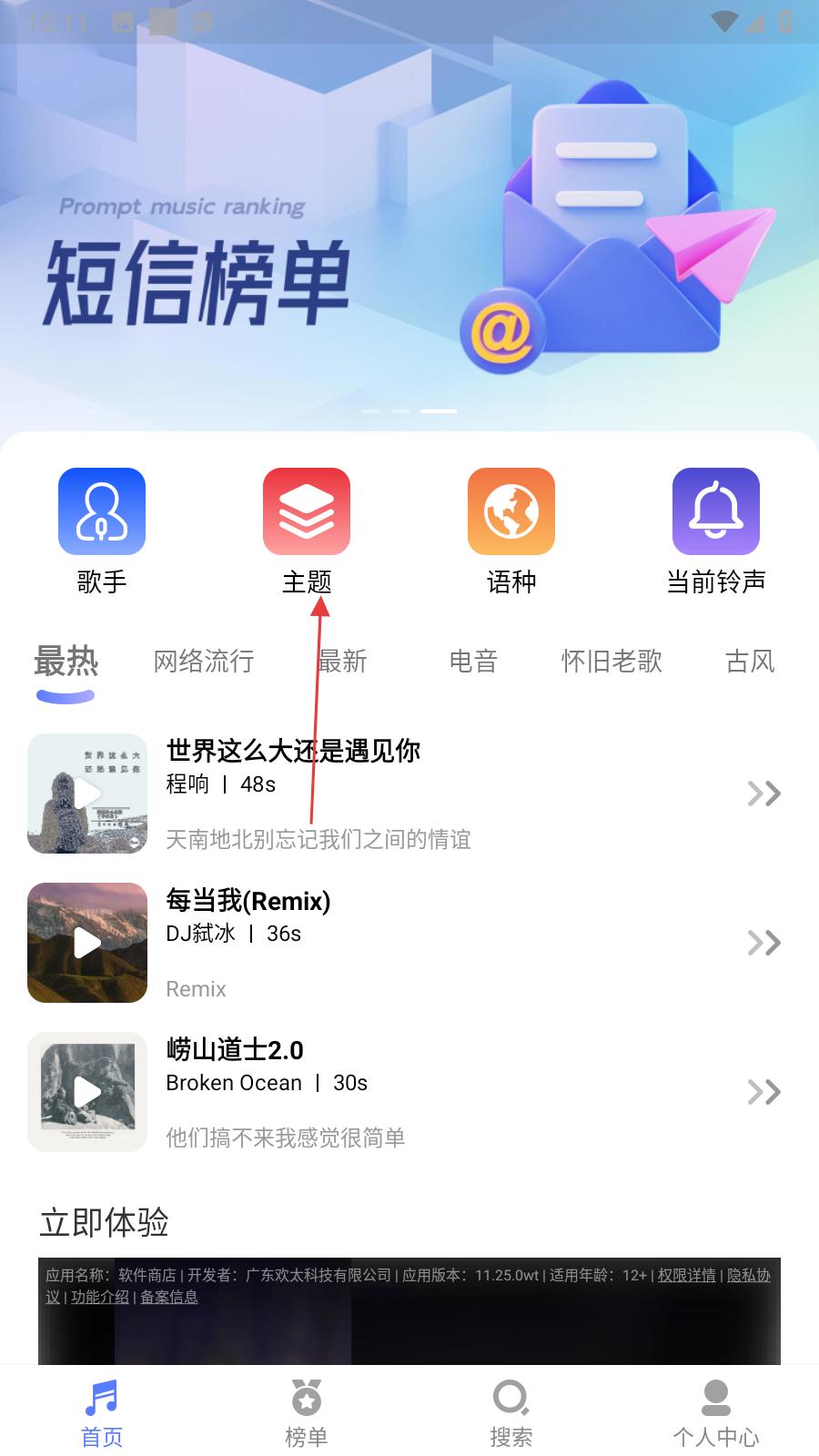Viewport: 819px width, 1456px height.
Task: Open 当前铃声 settings
Action: point(716,511)
